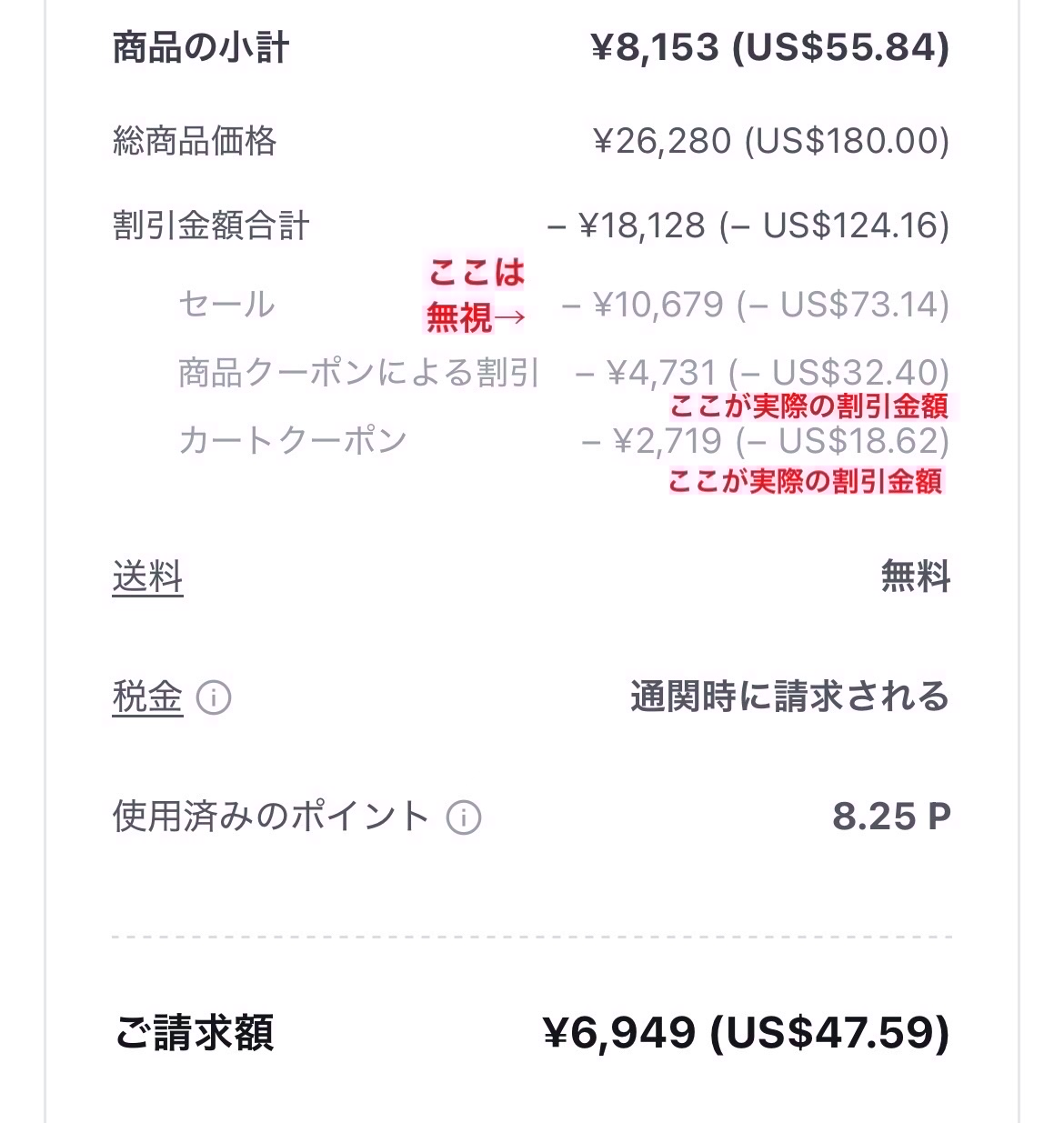Open the 税金 tax details link
This screenshot has width=1064, height=1123.
coord(146,698)
